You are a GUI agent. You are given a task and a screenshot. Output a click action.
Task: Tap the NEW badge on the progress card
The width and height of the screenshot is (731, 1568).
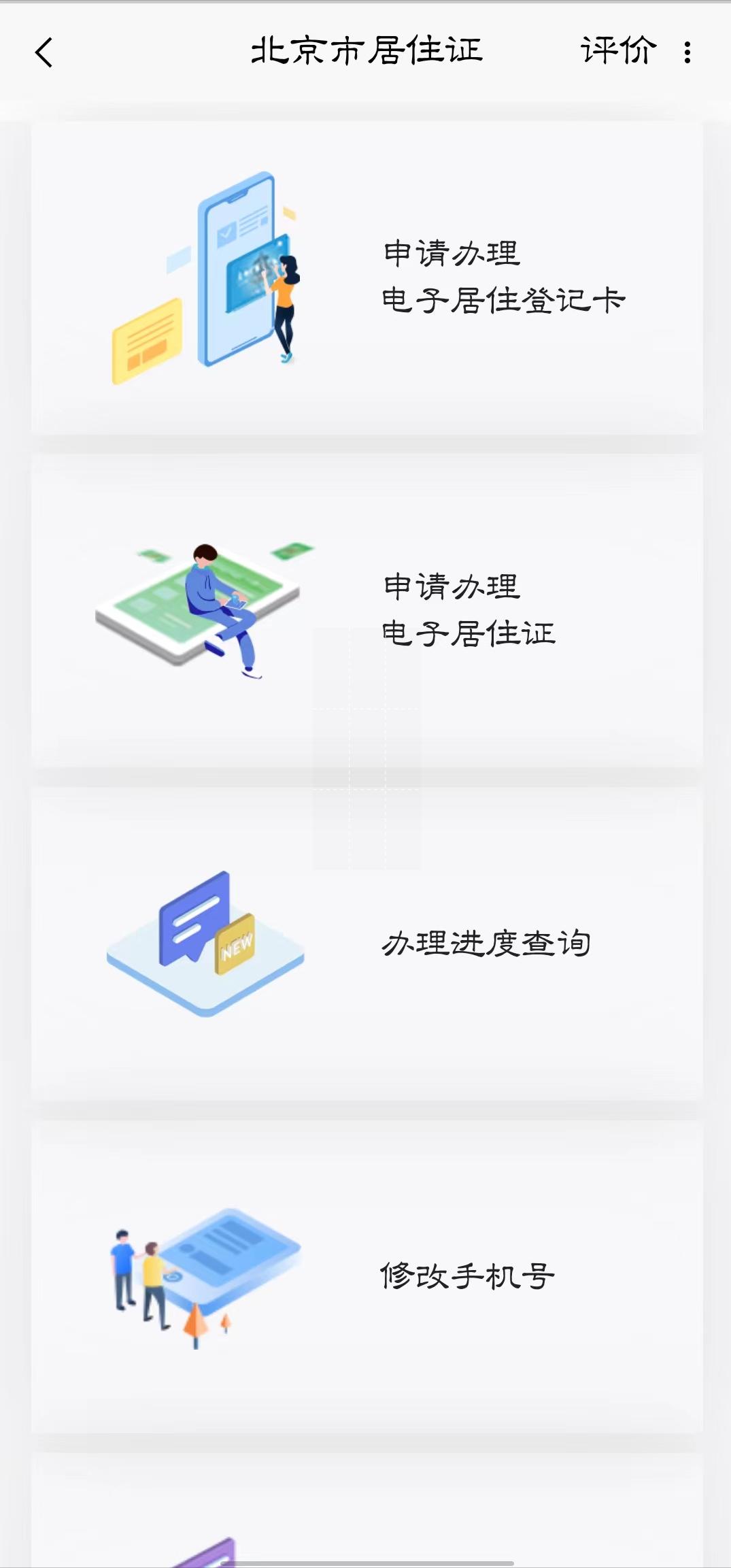(235, 944)
